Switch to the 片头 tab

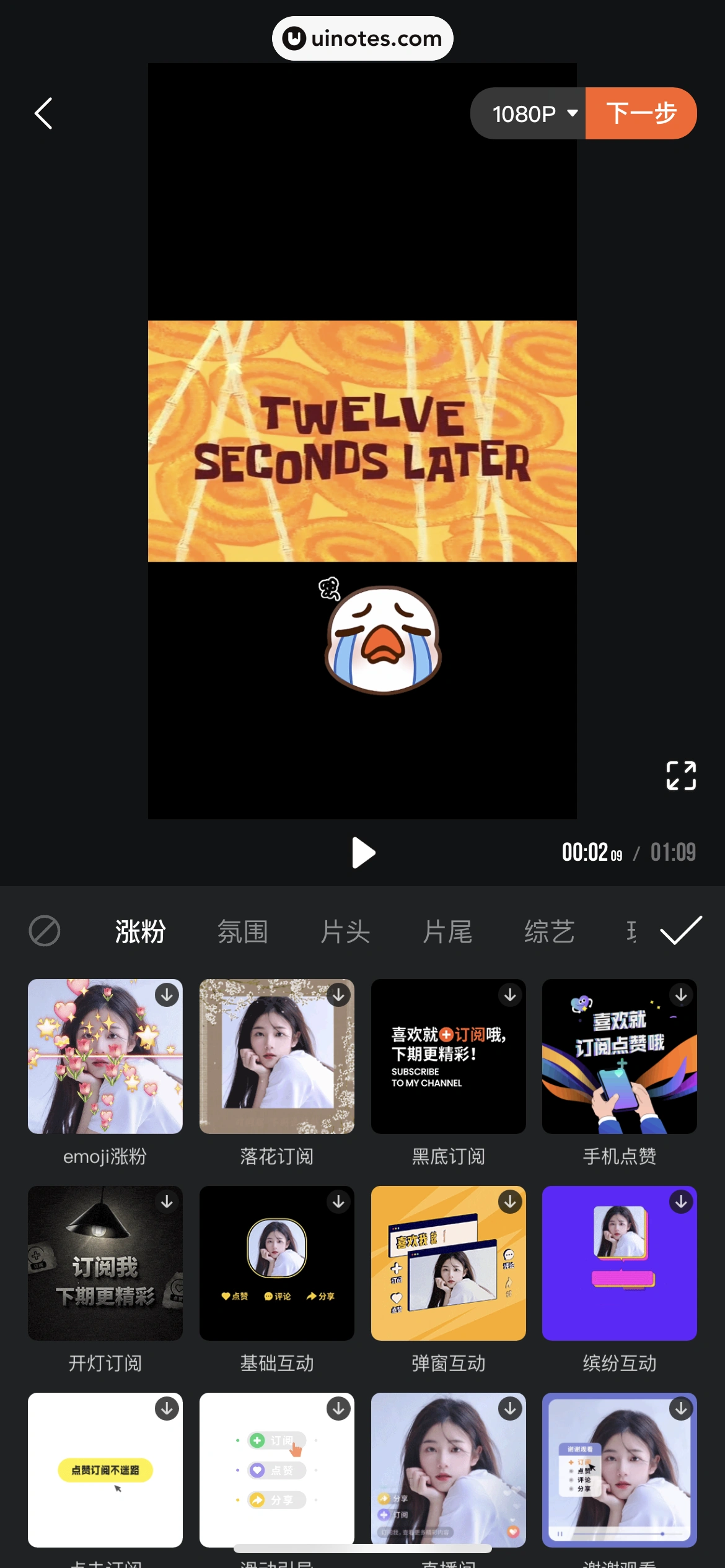(x=345, y=931)
